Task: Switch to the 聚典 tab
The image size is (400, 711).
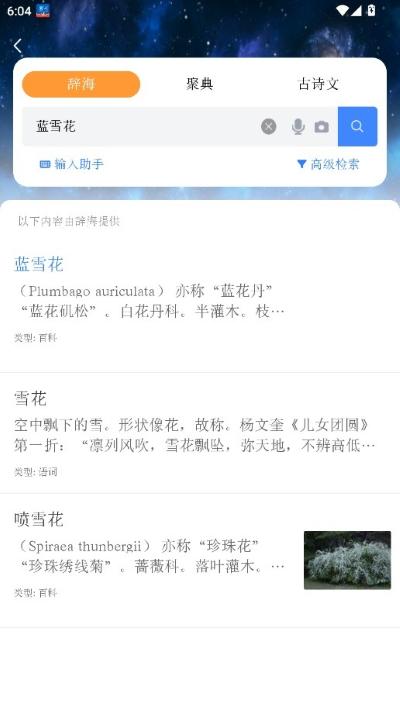Action: (200, 84)
